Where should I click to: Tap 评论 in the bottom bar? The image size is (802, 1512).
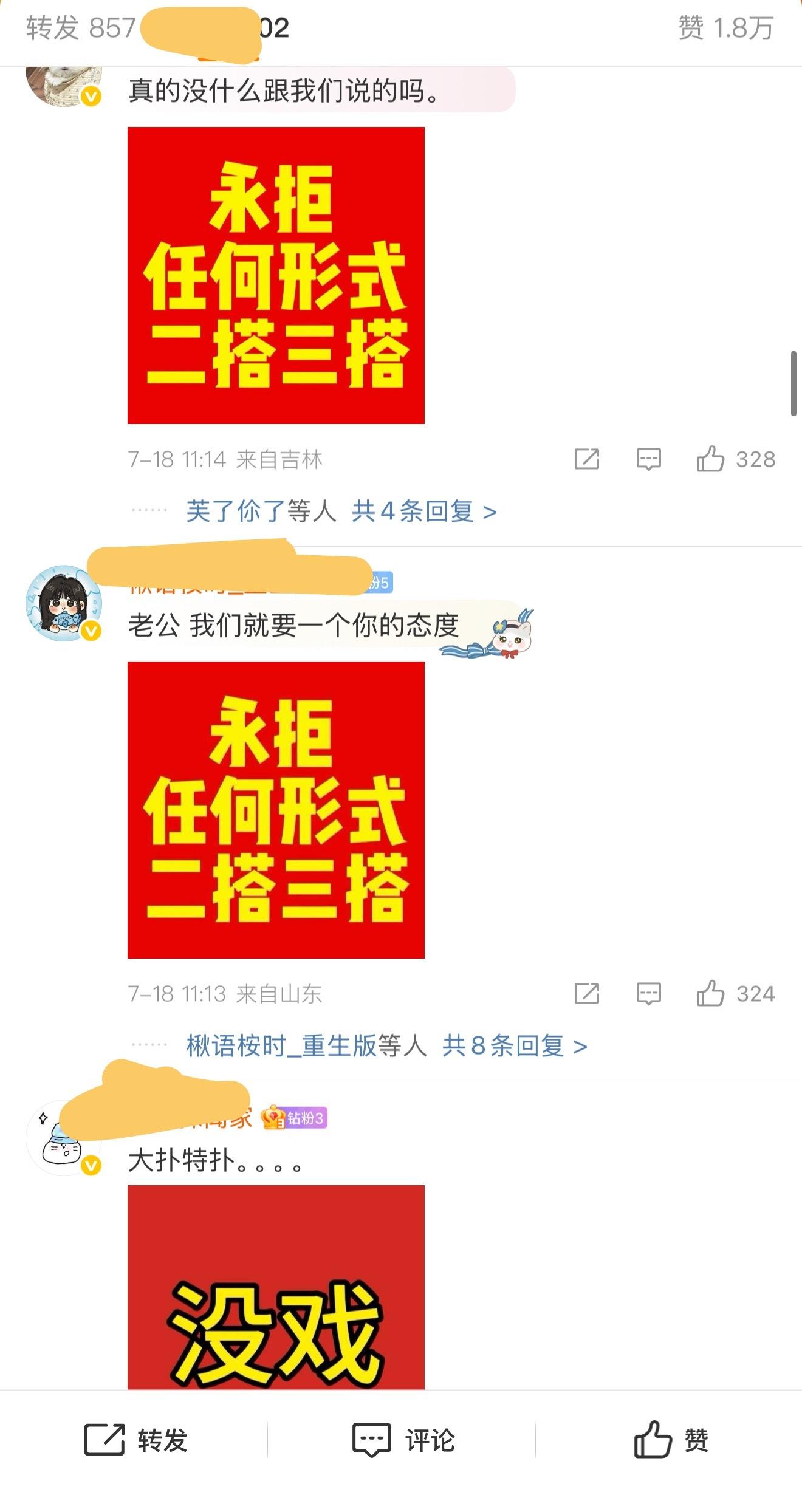tap(403, 1440)
